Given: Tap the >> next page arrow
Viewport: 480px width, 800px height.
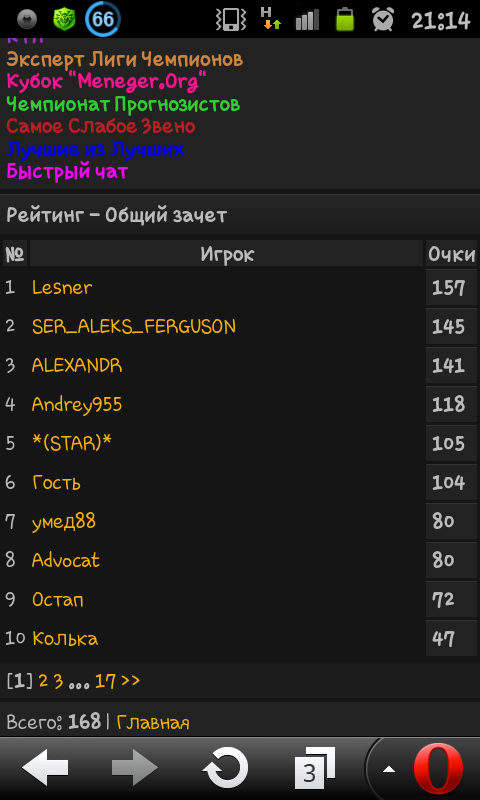Looking at the screenshot, I should (130, 681).
